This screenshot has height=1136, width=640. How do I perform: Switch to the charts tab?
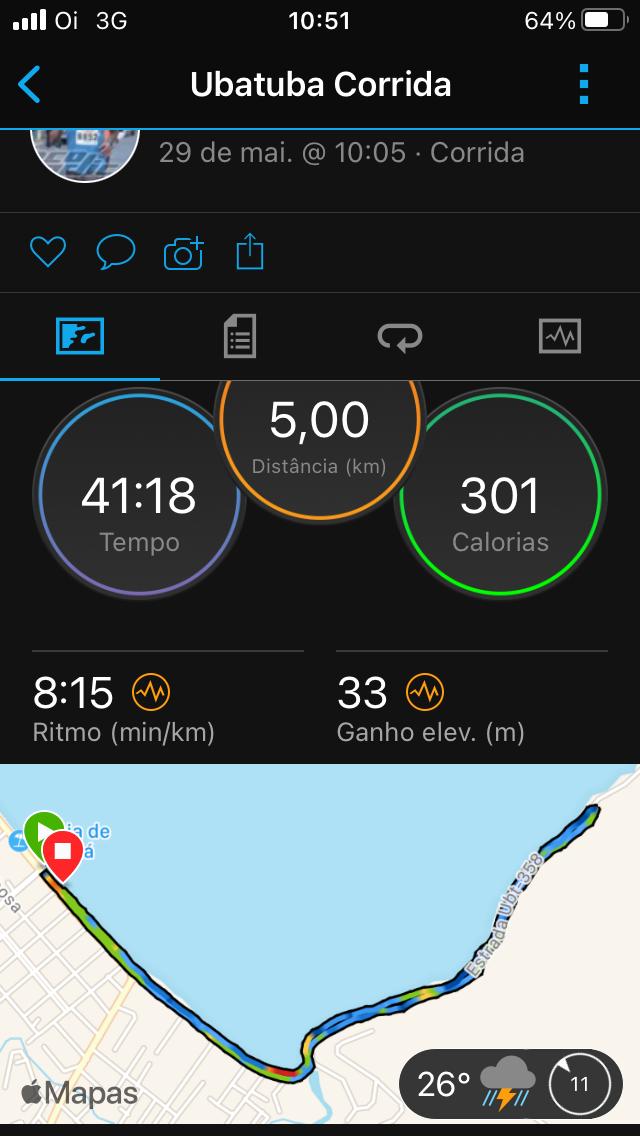pos(560,337)
